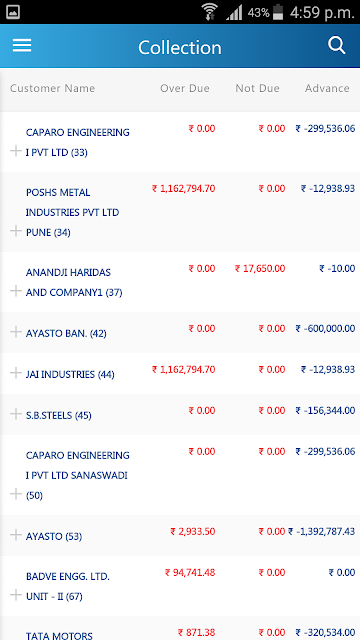Expand Poshs Metal Industries Pvt Ltd Pune (34)

point(16,231)
